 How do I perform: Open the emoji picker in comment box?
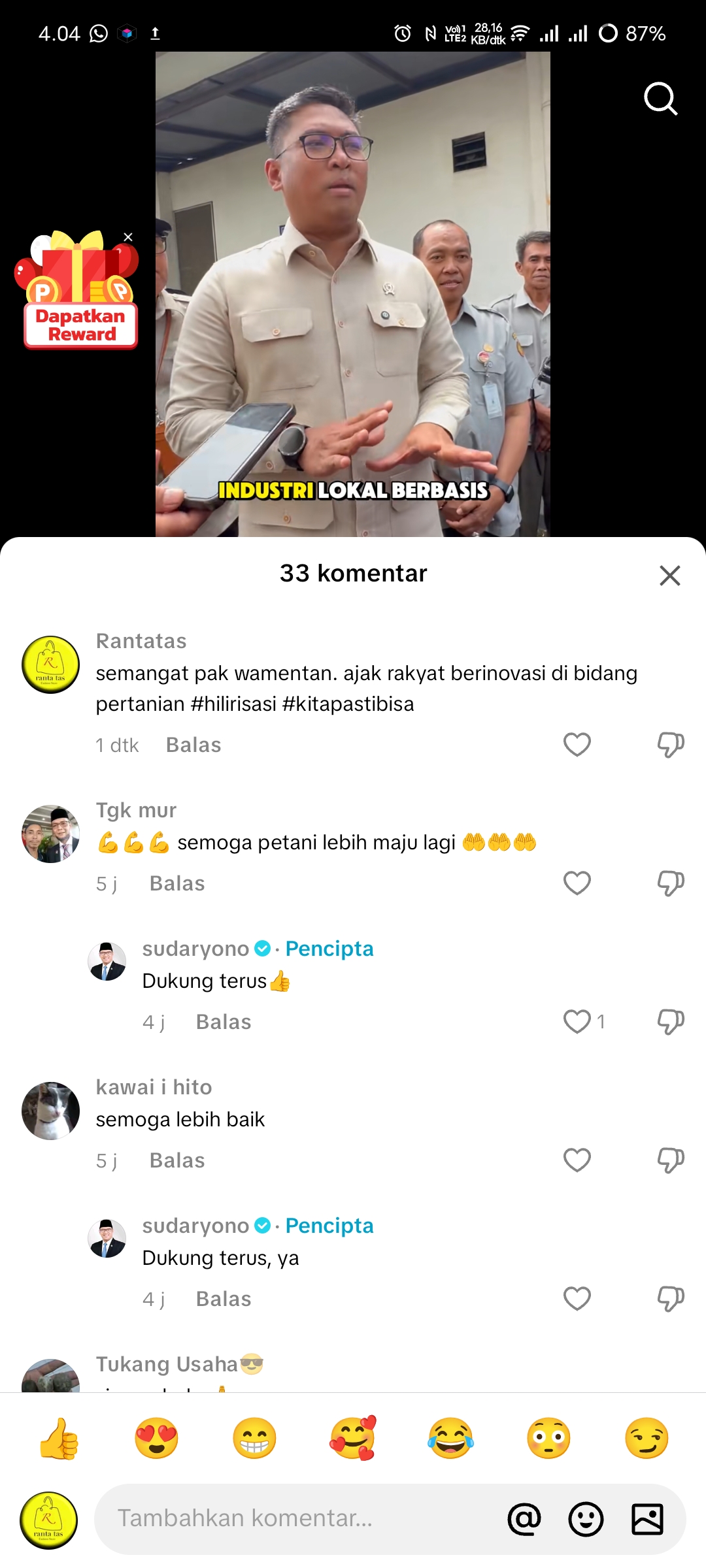pyautogui.click(x=586, y=1519)
